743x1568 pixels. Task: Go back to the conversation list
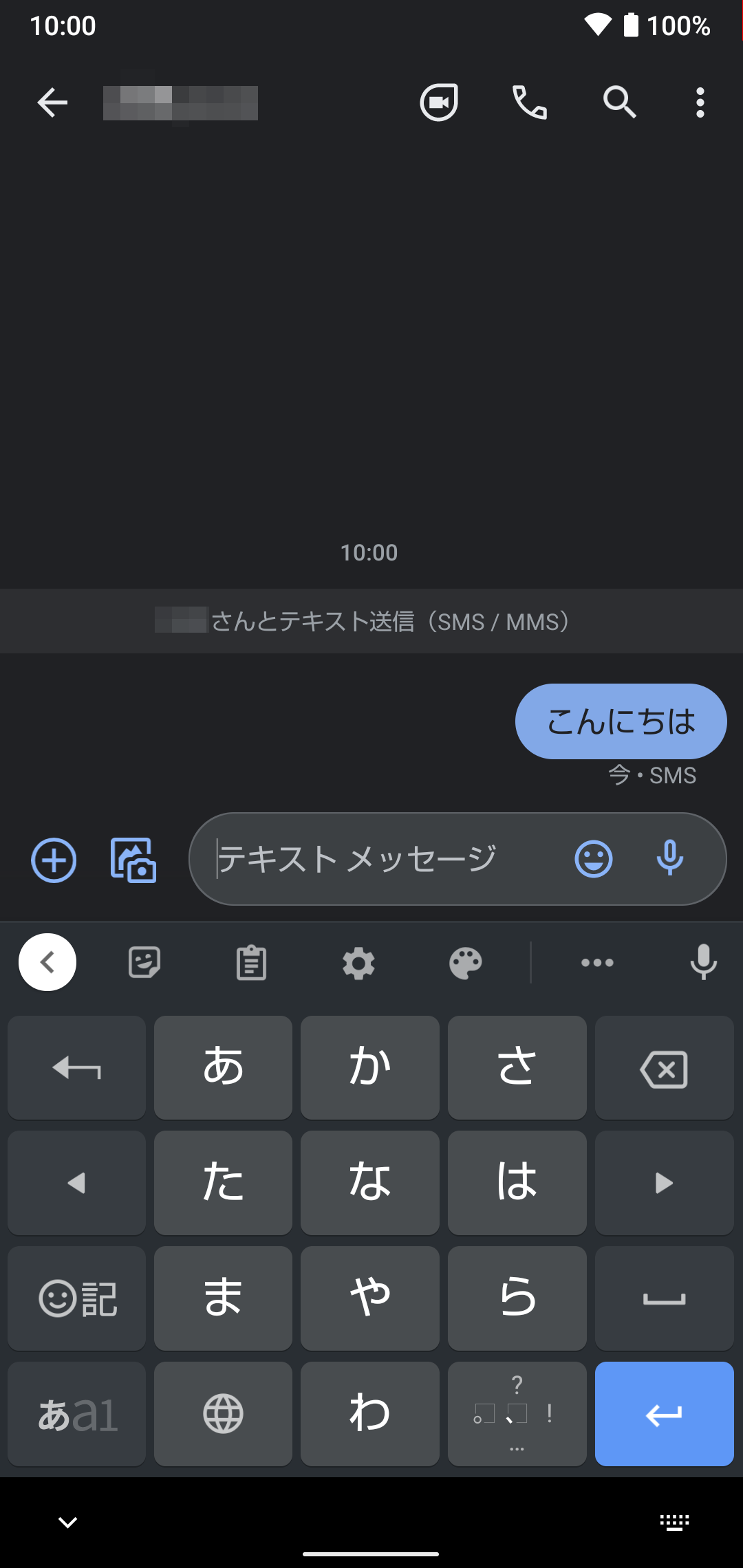[52, 103]
